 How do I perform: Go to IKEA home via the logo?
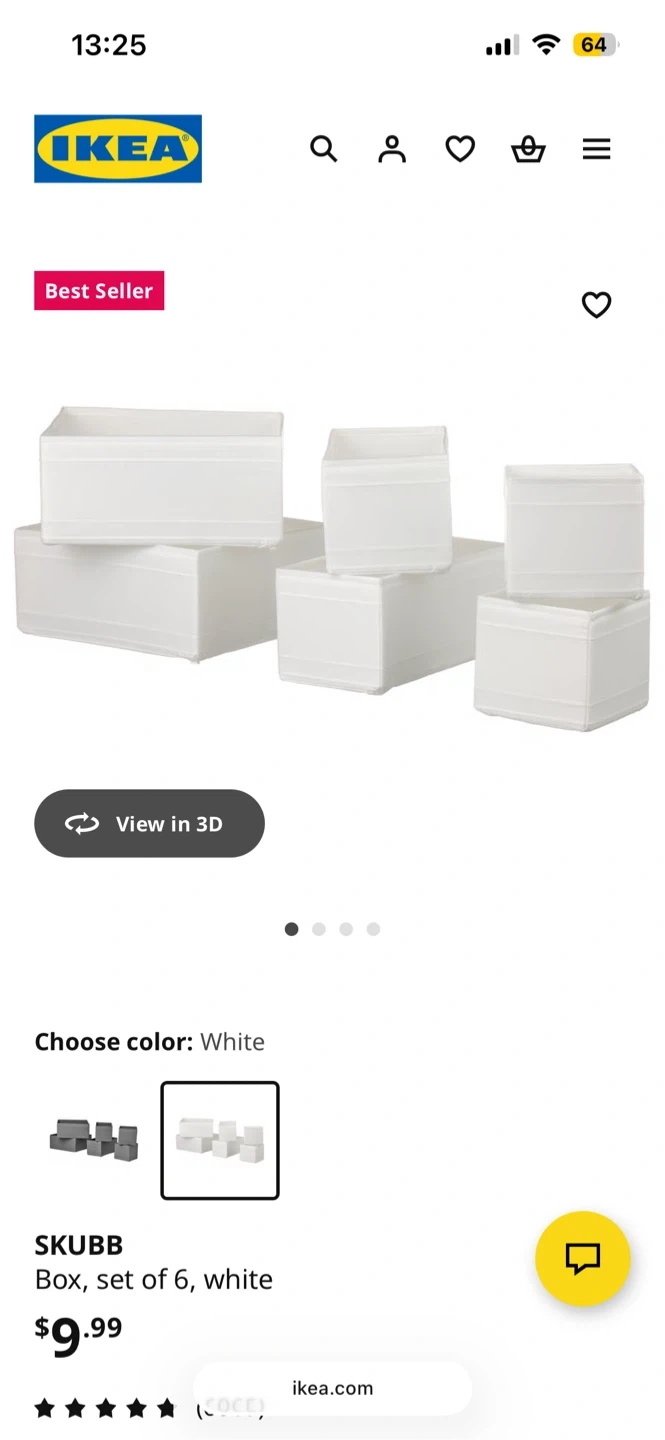click(x=118, y=149)
